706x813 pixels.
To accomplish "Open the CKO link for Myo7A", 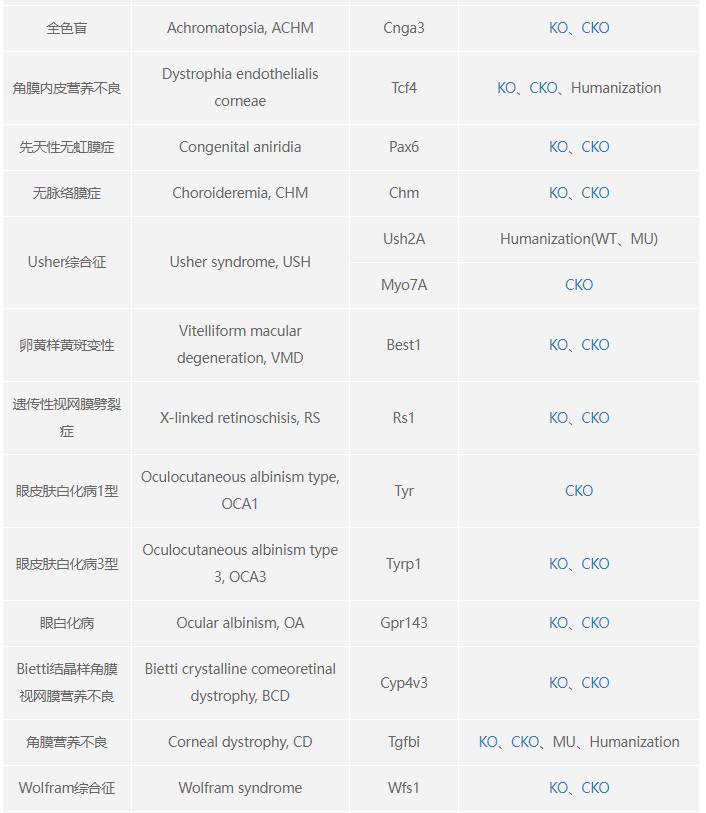I will (579, 285).
